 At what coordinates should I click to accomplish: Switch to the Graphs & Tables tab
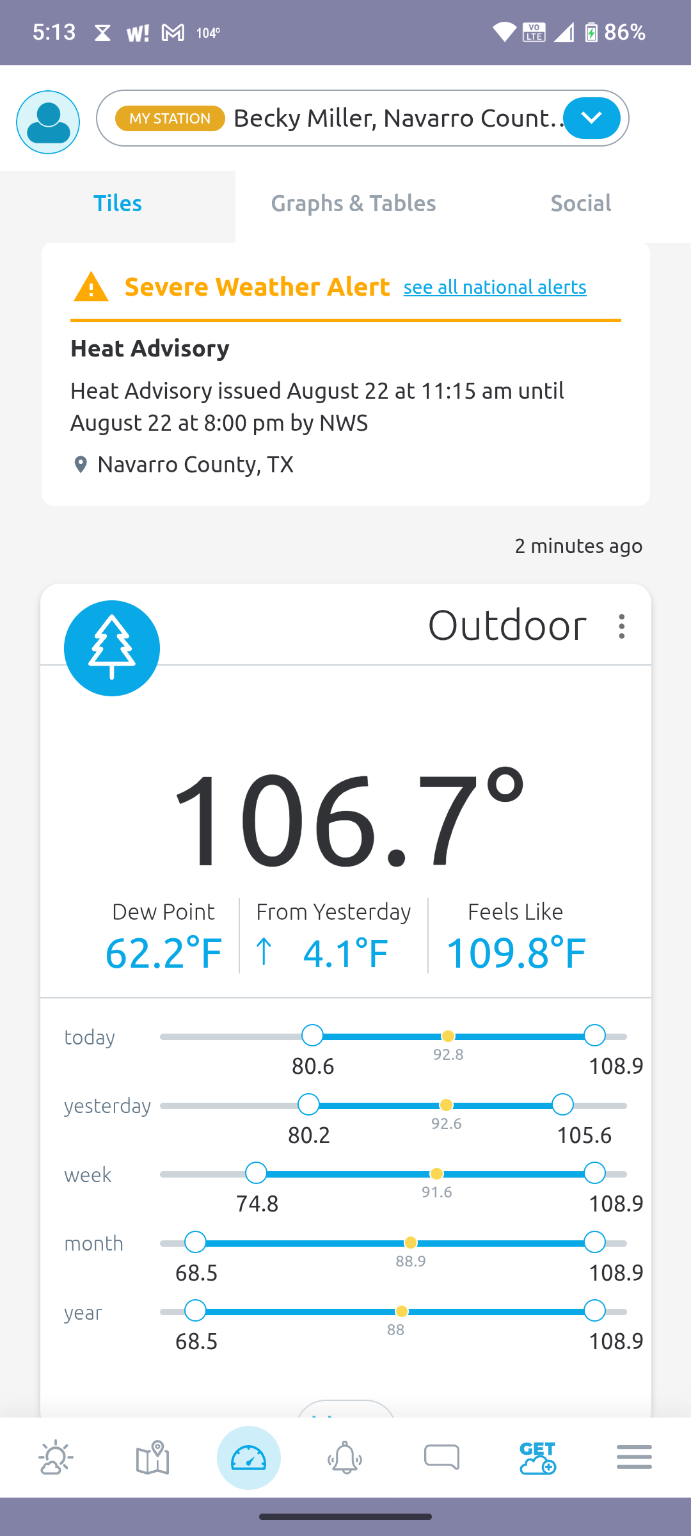[353, 203]
